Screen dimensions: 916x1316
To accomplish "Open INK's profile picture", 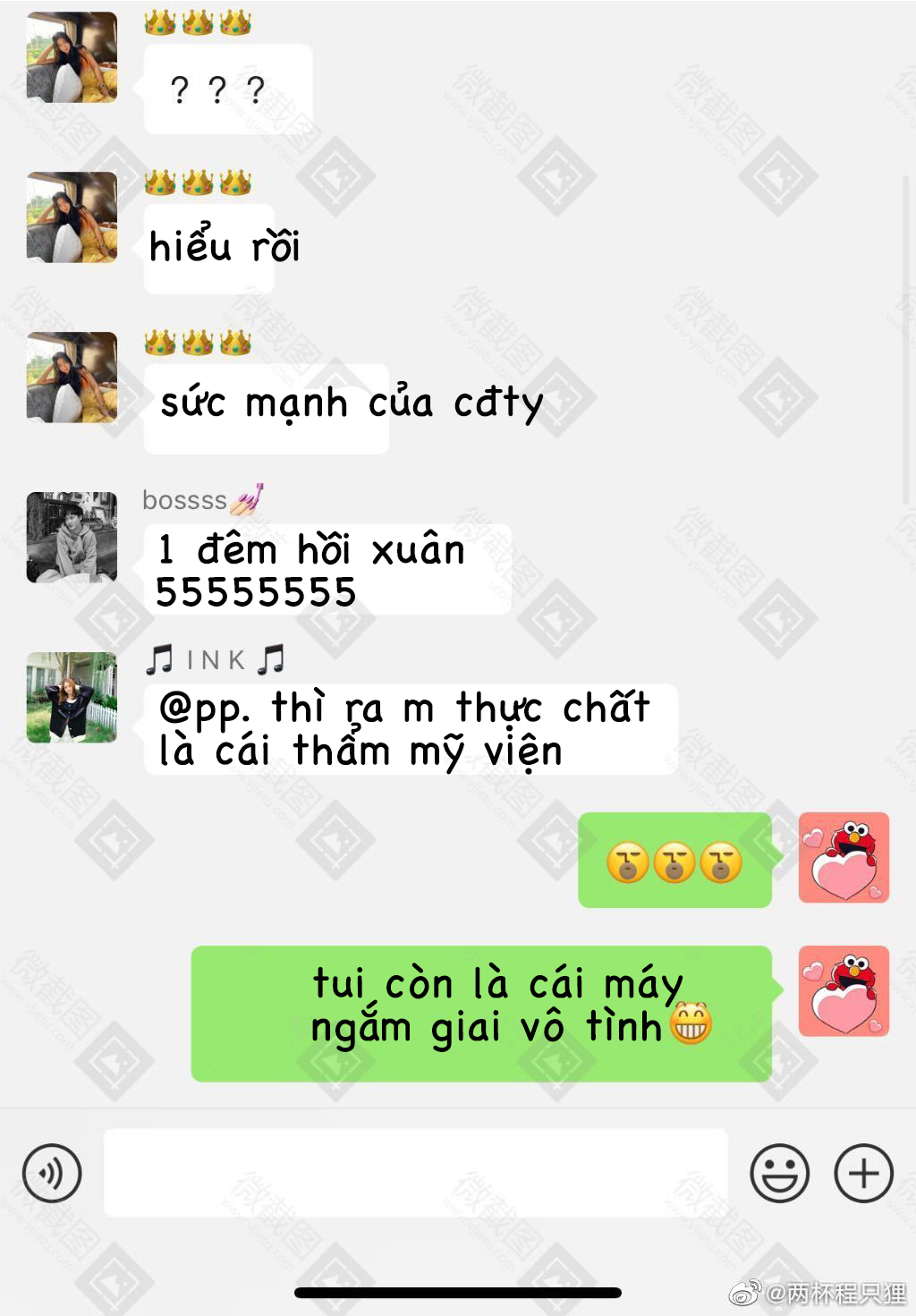I will pyautogui.click(x=72, y=697).
